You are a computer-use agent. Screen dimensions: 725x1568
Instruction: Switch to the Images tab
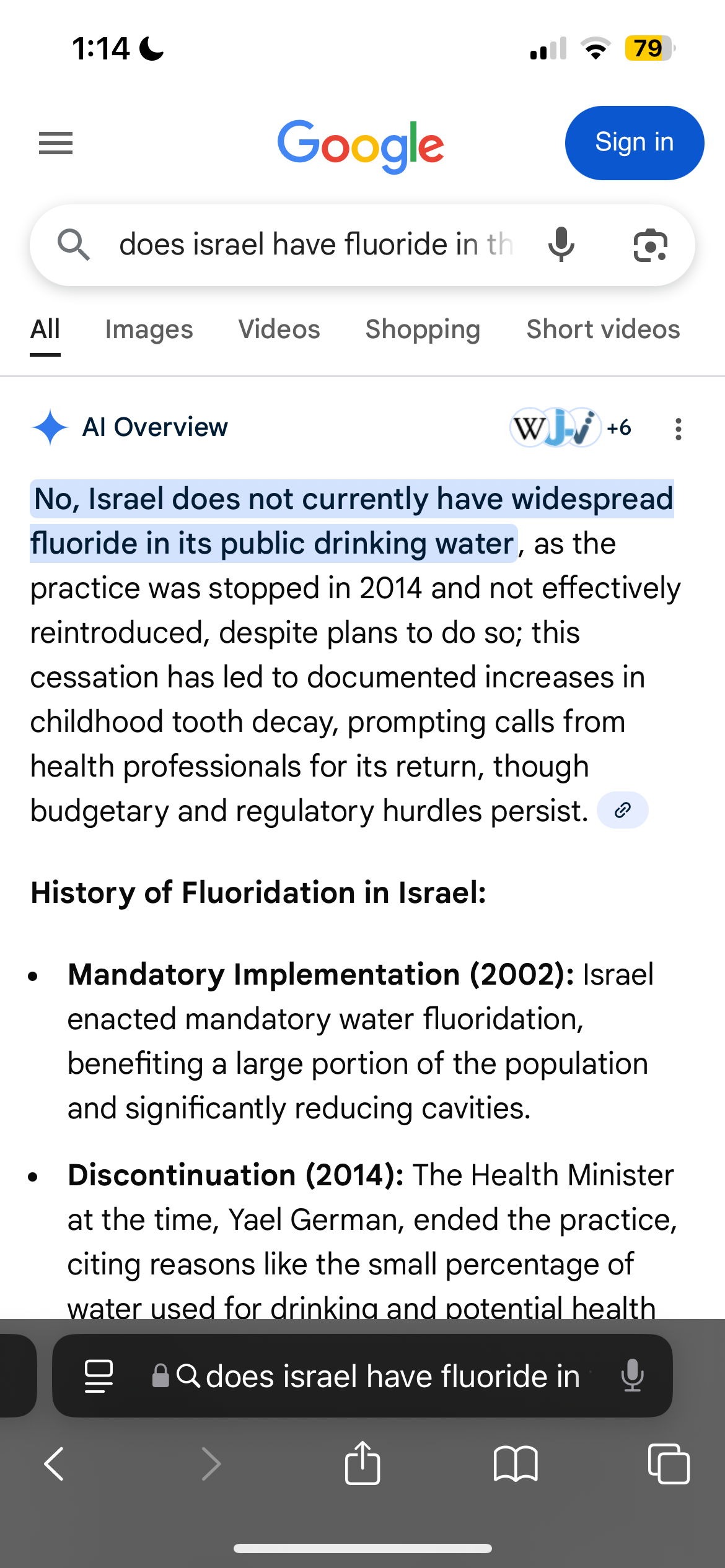click(x=149, y=329)
